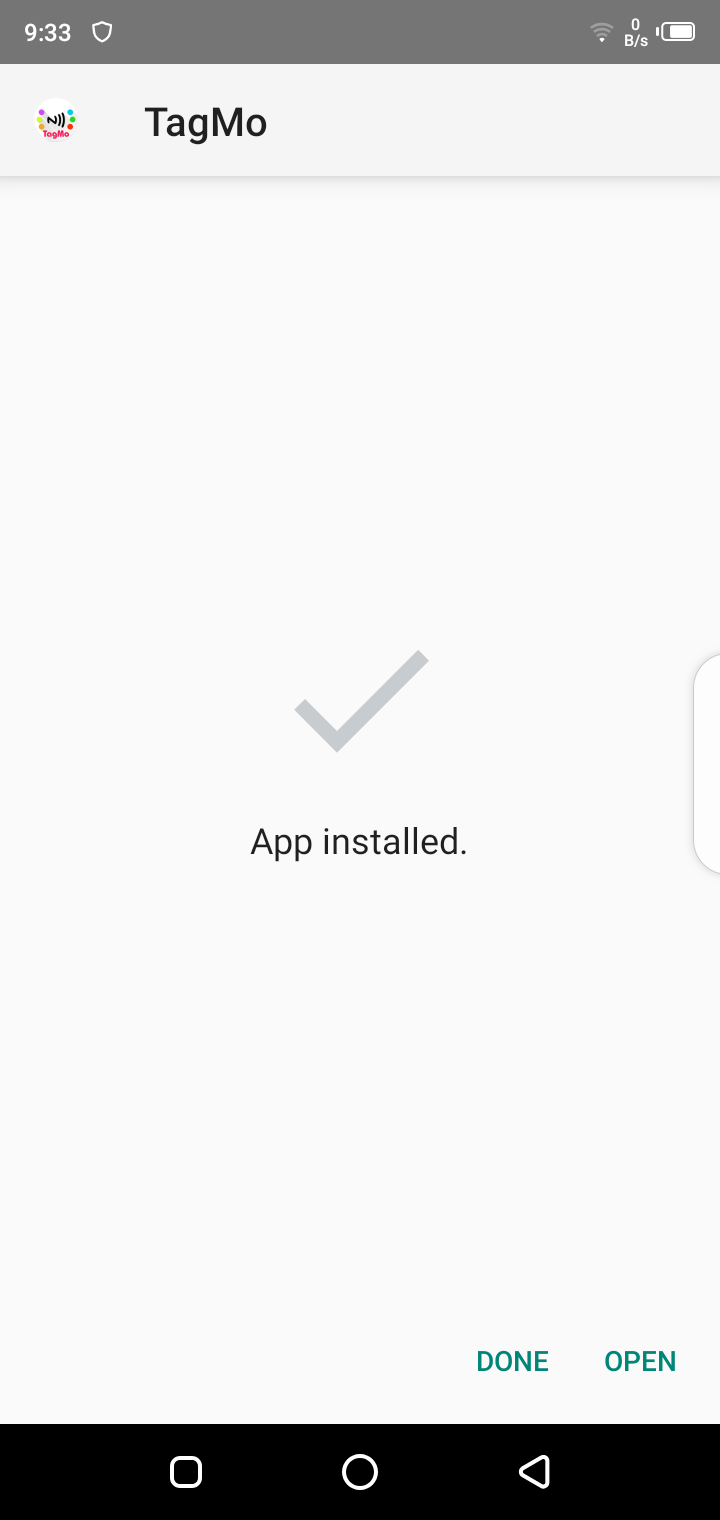Screen dimensions: 720x1520
Task: Tap DONE to finish the installation
Action: pyautogui.click(x=512, y=1361)
